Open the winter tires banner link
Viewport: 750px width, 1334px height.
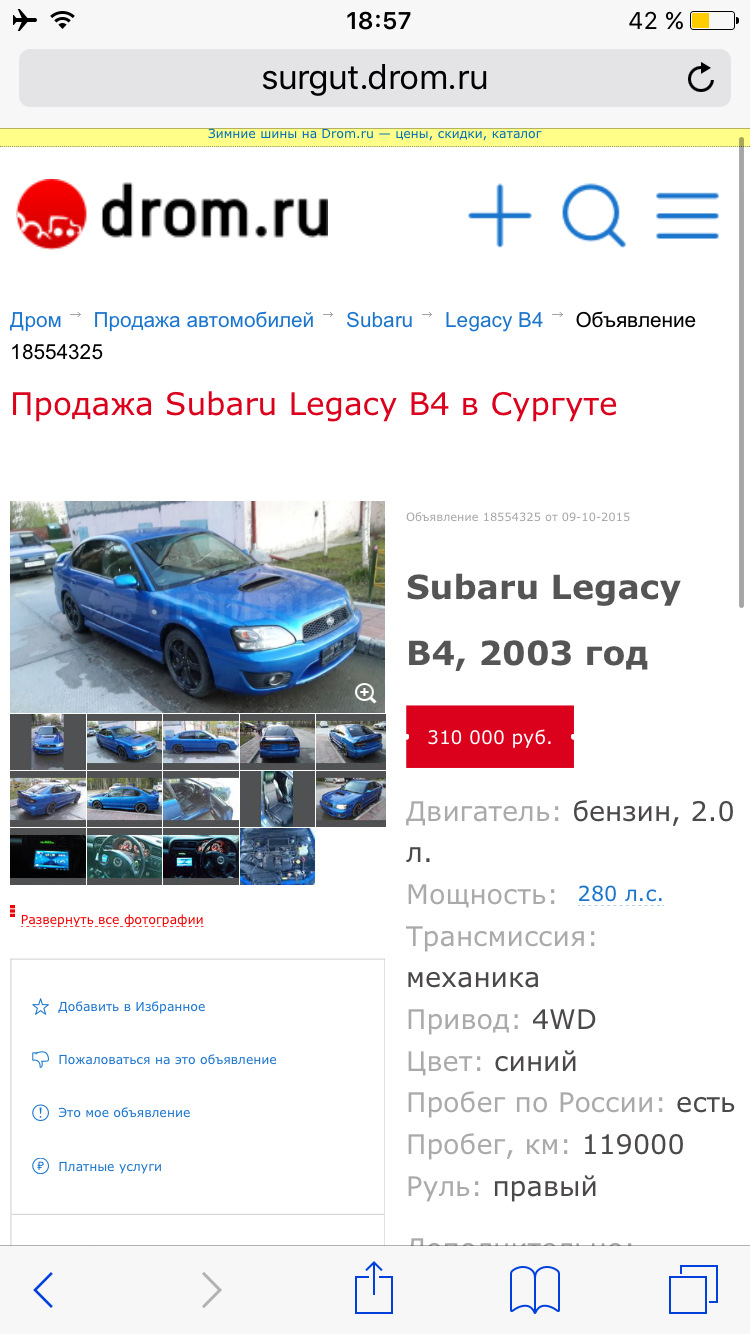(374, 134)
